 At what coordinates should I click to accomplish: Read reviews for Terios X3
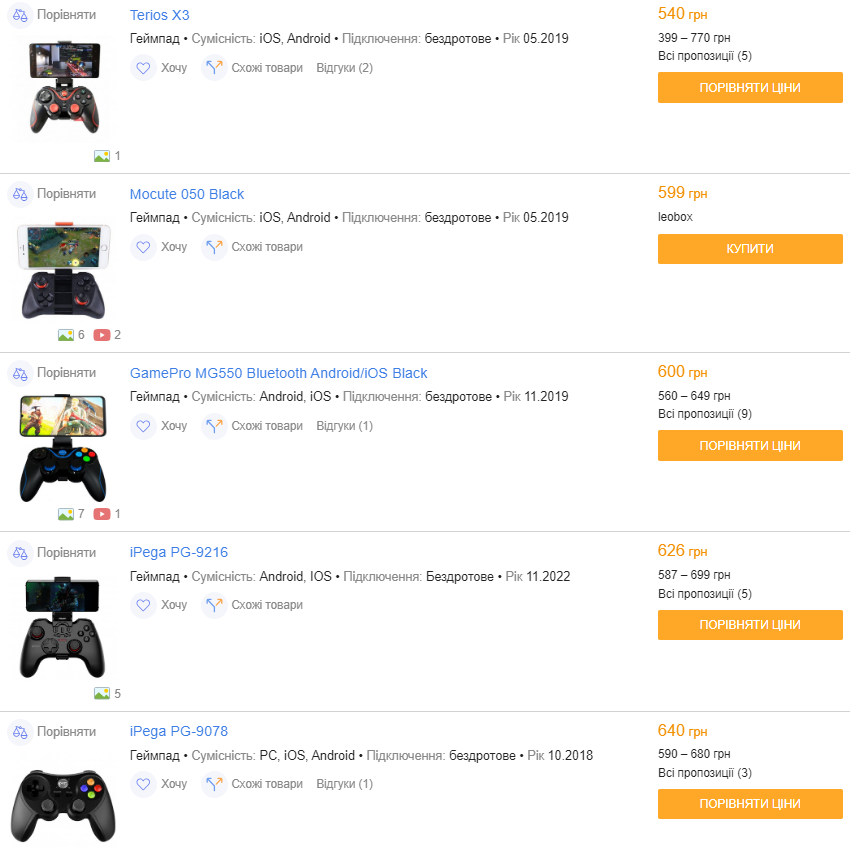click(344, 68)
